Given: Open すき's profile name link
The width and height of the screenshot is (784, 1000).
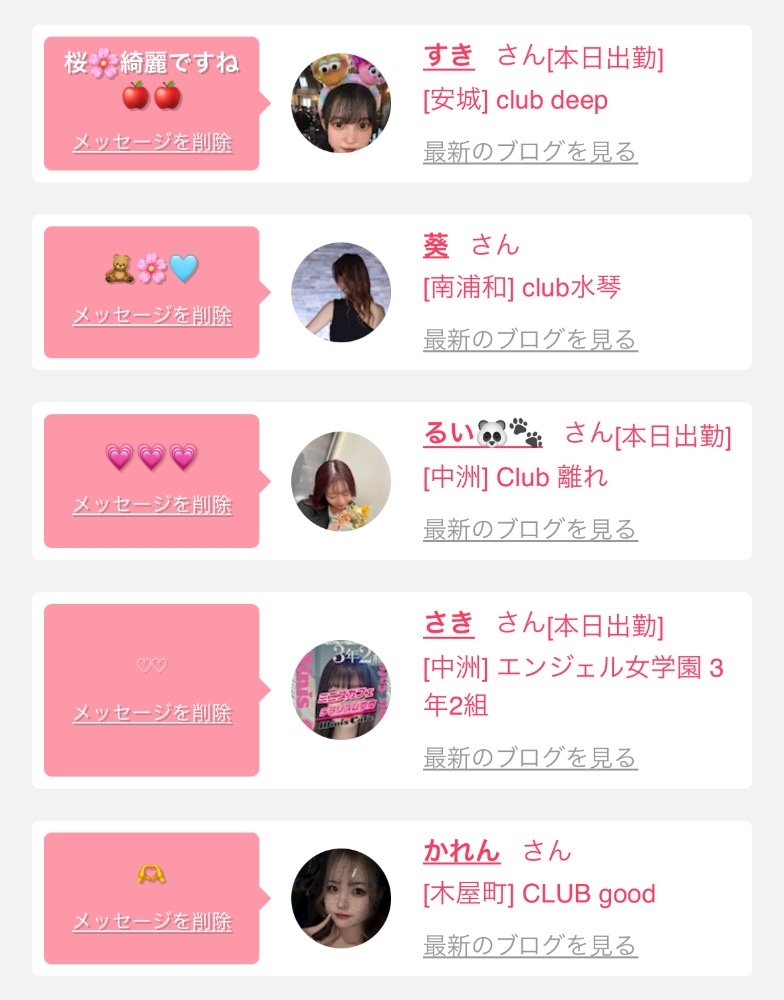Looking at the screenshot, I should pyautogui.click(x=448, y=56).
